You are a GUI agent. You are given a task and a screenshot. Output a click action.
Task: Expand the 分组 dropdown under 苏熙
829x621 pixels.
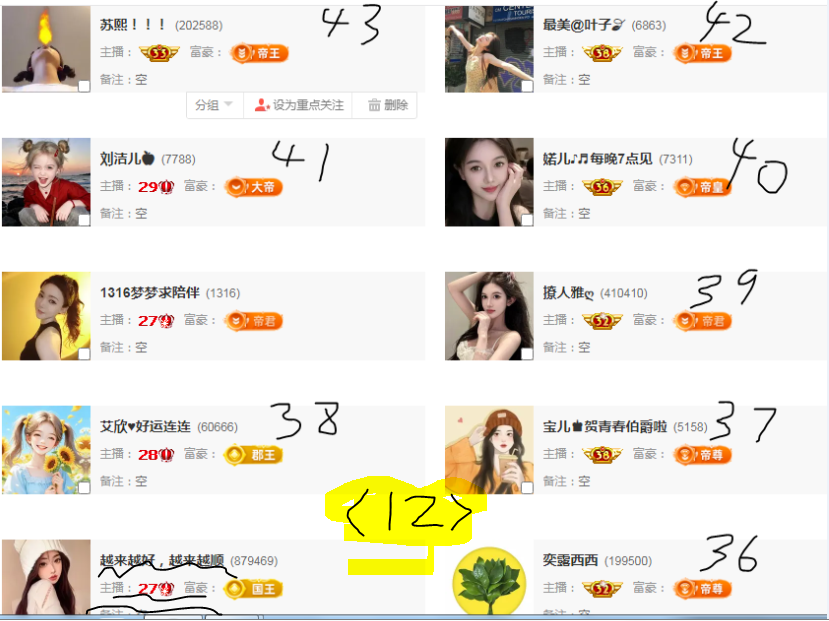214,105
